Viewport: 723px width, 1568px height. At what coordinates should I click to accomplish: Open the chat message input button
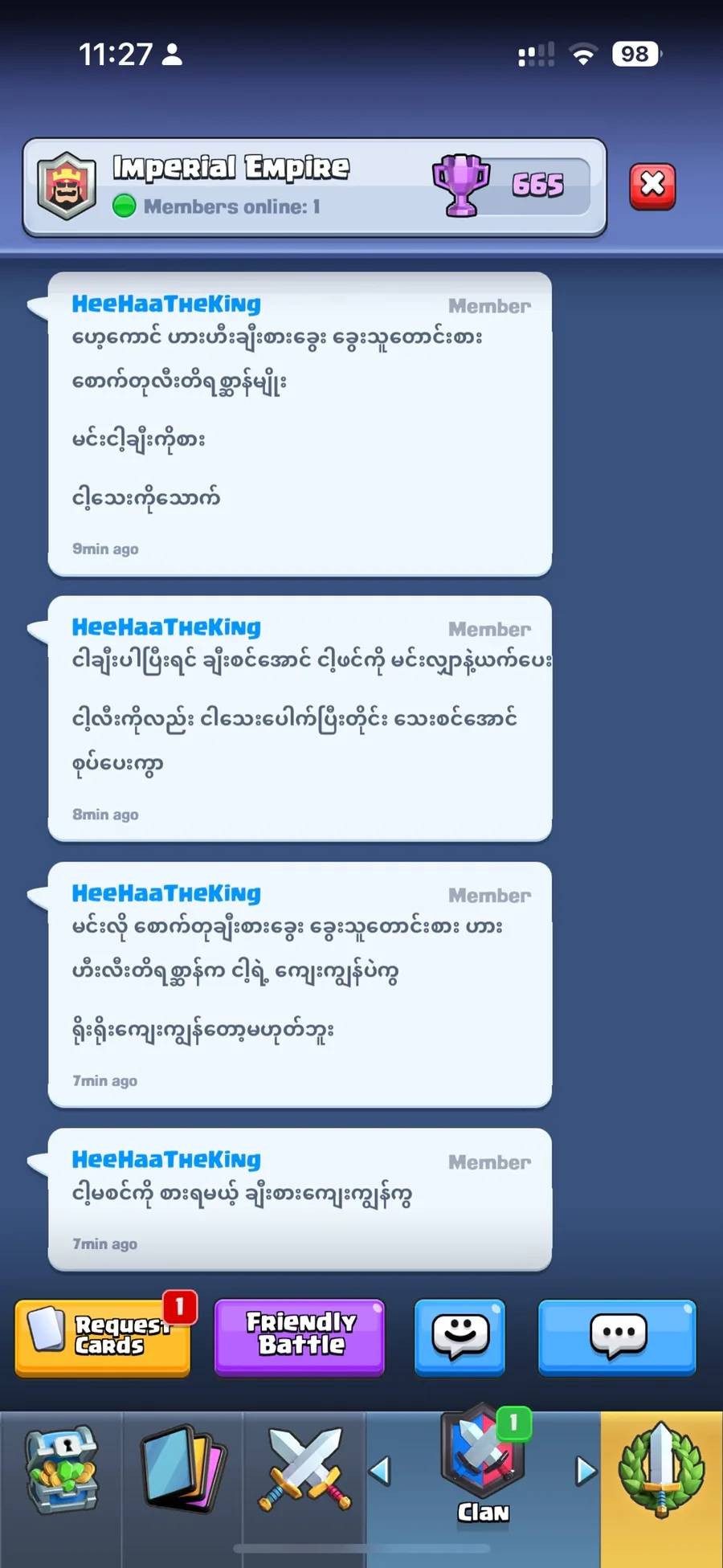617,1337
